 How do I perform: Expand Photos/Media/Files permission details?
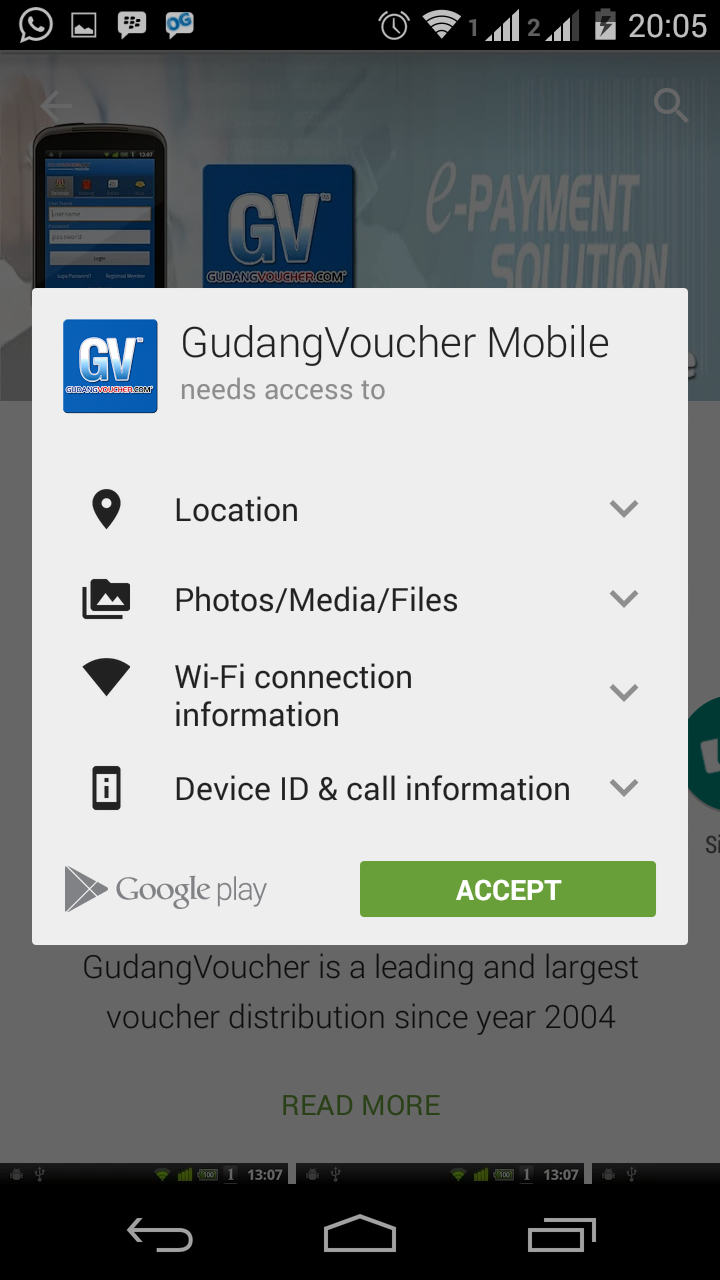(x=624, y=599)
